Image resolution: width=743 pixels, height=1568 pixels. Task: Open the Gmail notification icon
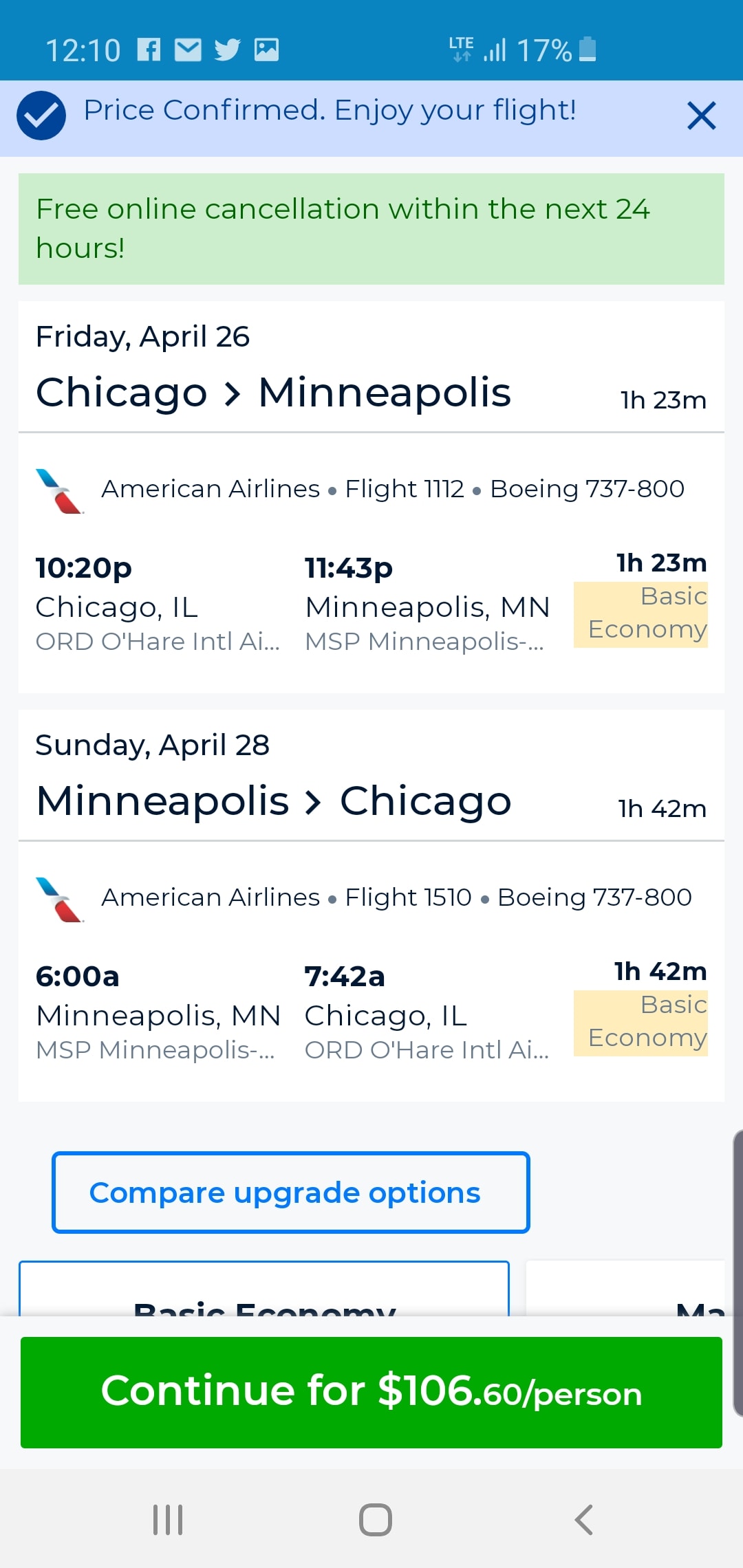pos(188,48)
